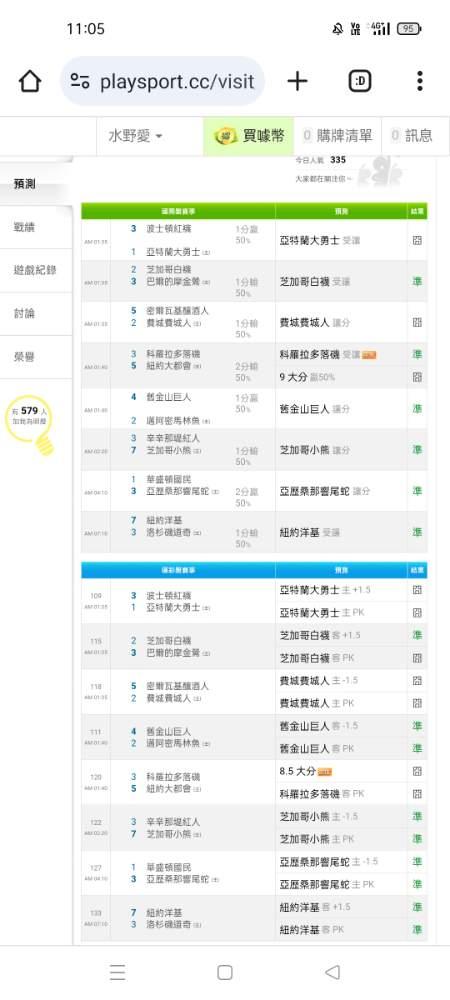Tap the 買噱幣 button
The height and width of the screenshot is (1000, 450).
[x=249, y=136]
